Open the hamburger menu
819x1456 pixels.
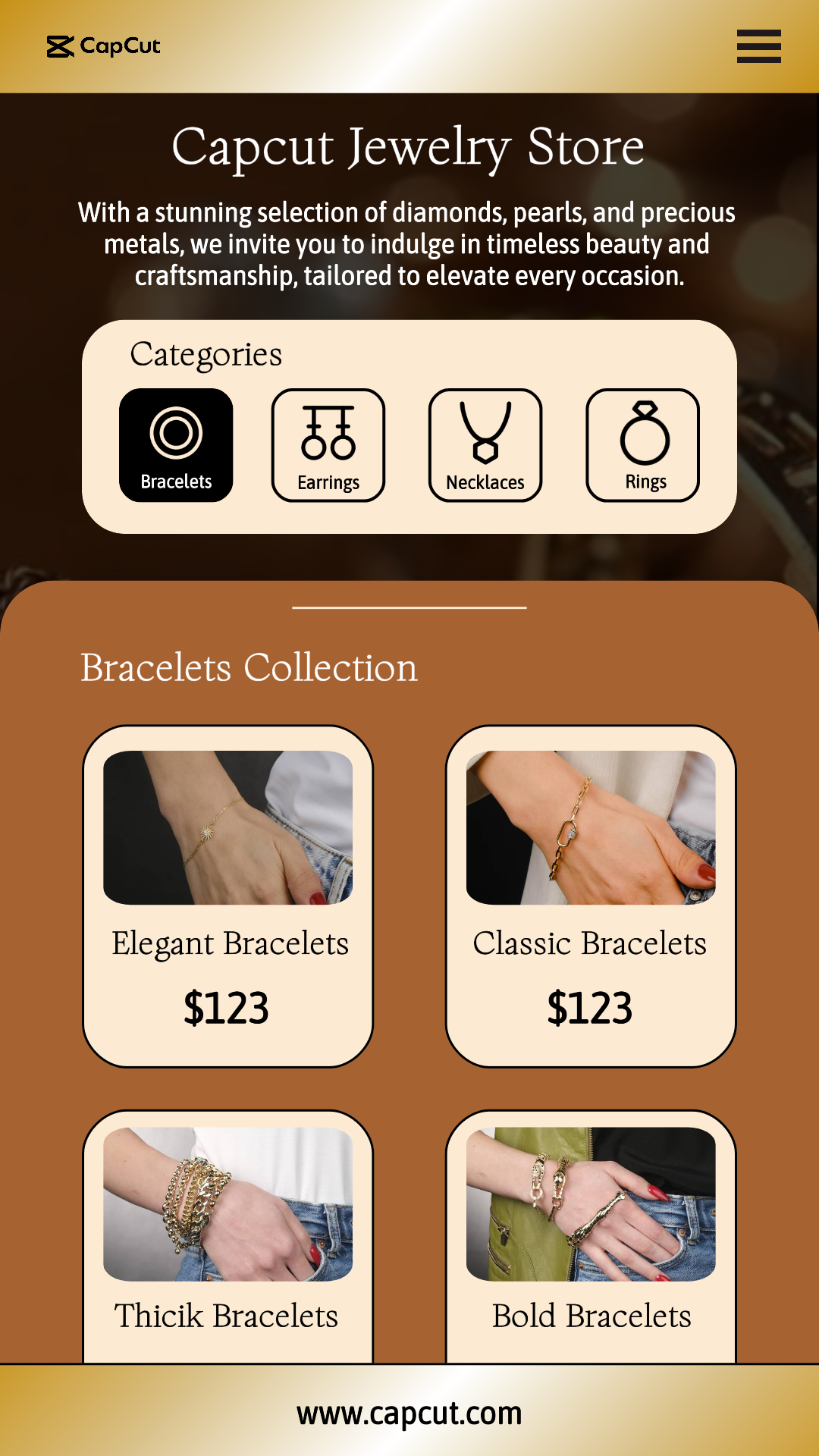pos(758,46)
